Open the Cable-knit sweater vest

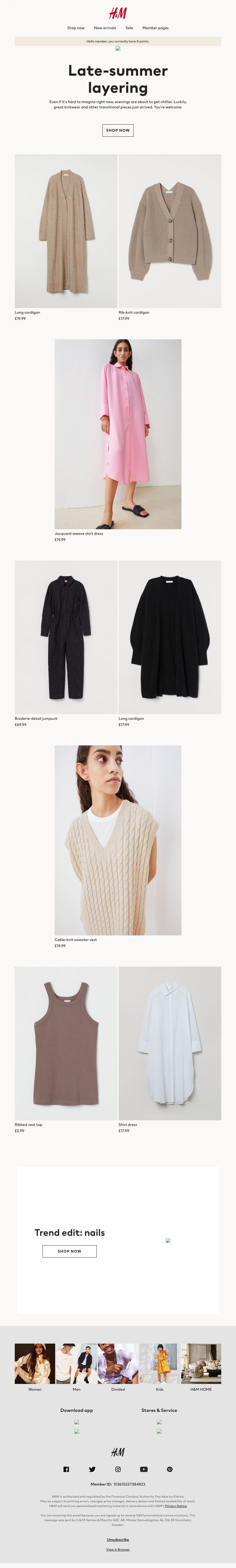pos(118,840)
